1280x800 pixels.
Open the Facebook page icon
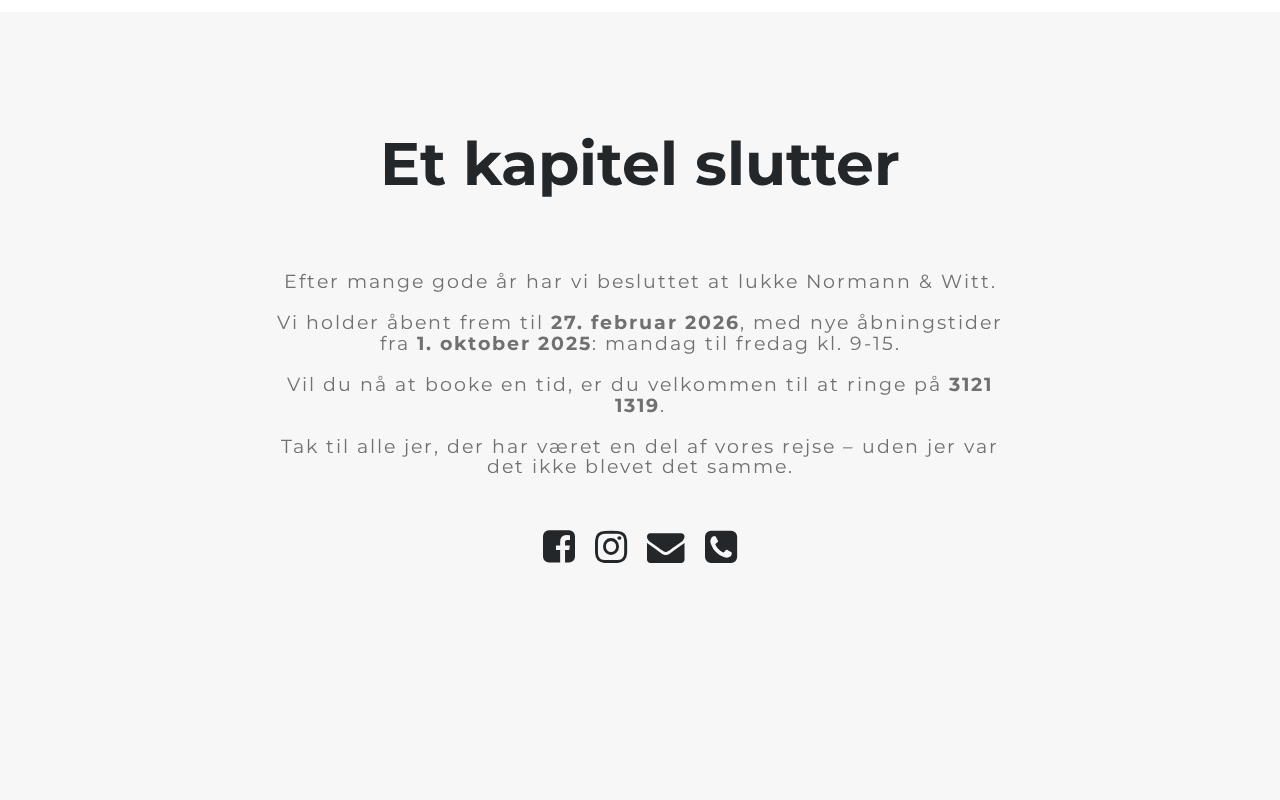tap(559, 547)
